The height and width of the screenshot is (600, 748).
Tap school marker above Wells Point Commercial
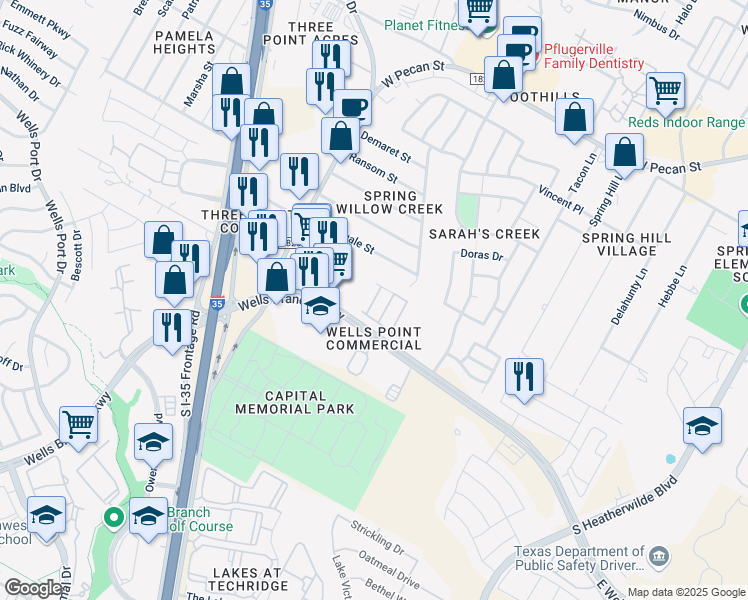[320, 306]
